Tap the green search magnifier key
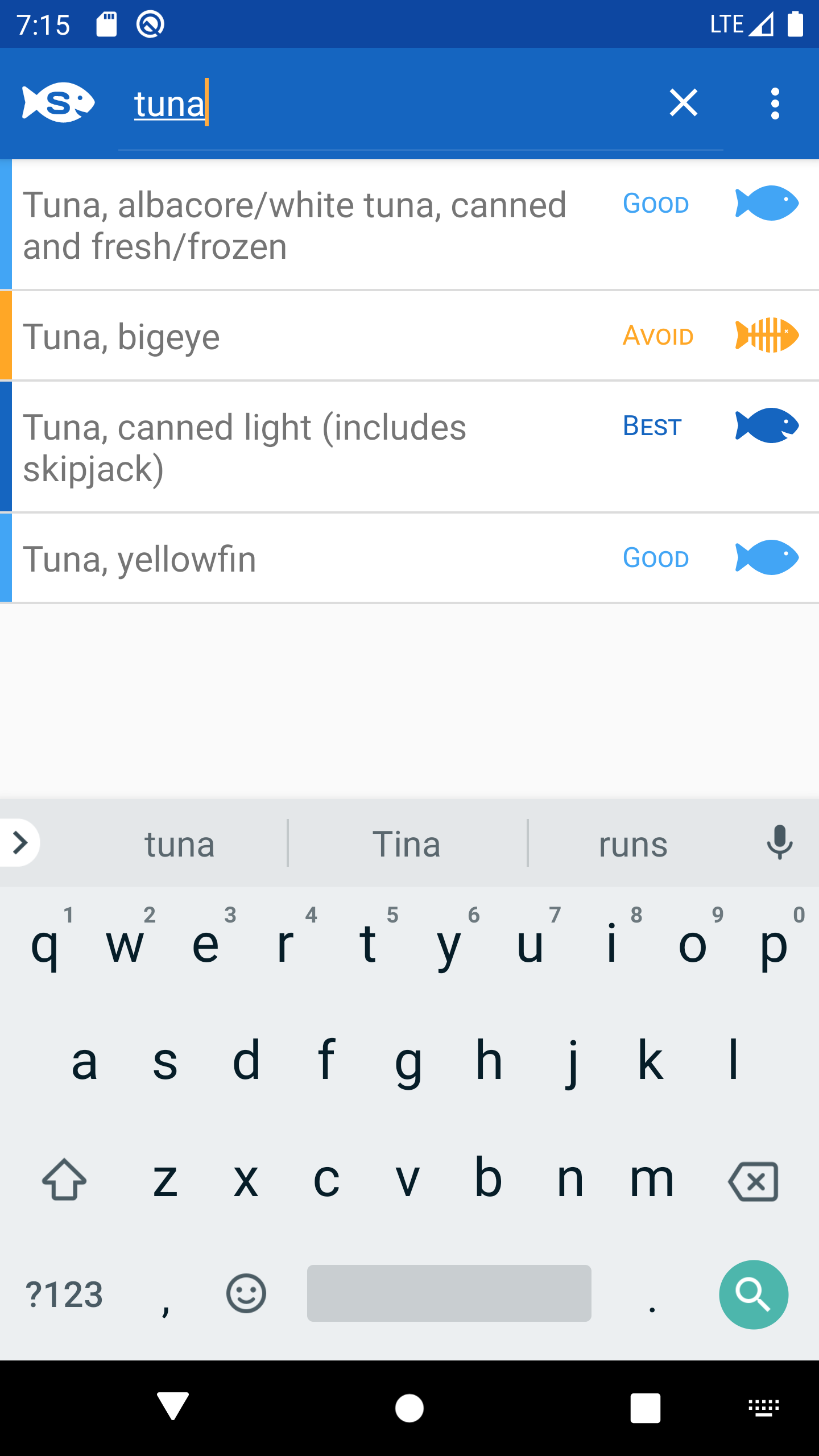The image size is (819, 1456). 754,1295
